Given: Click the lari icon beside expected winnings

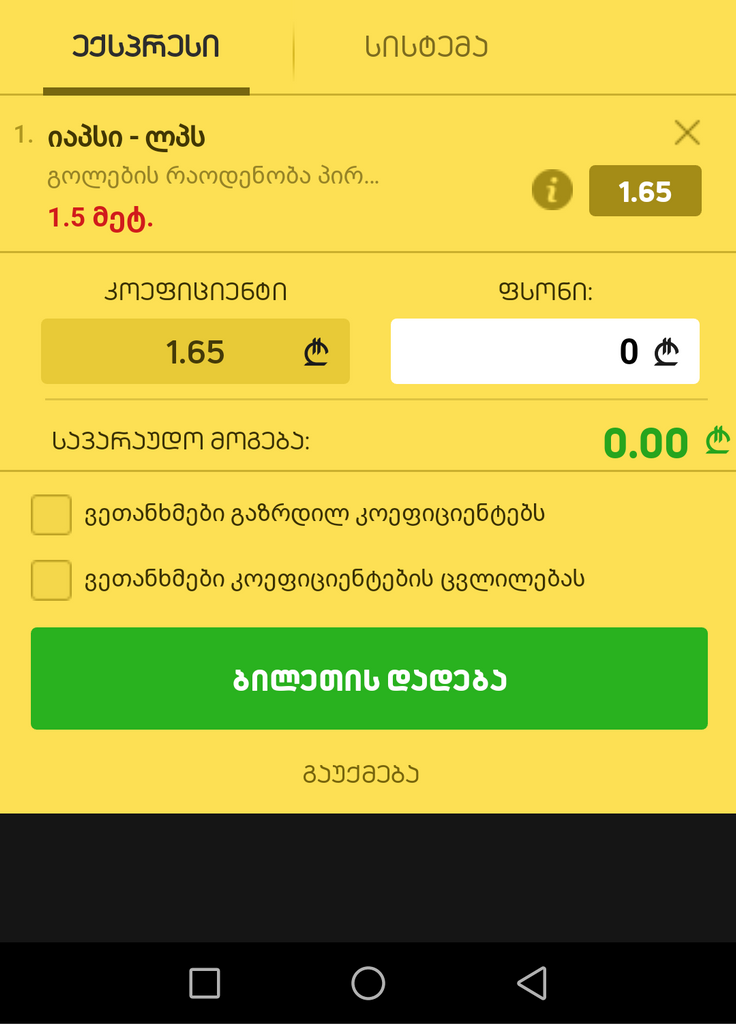Looking at the screenshot, I should 715,443.
